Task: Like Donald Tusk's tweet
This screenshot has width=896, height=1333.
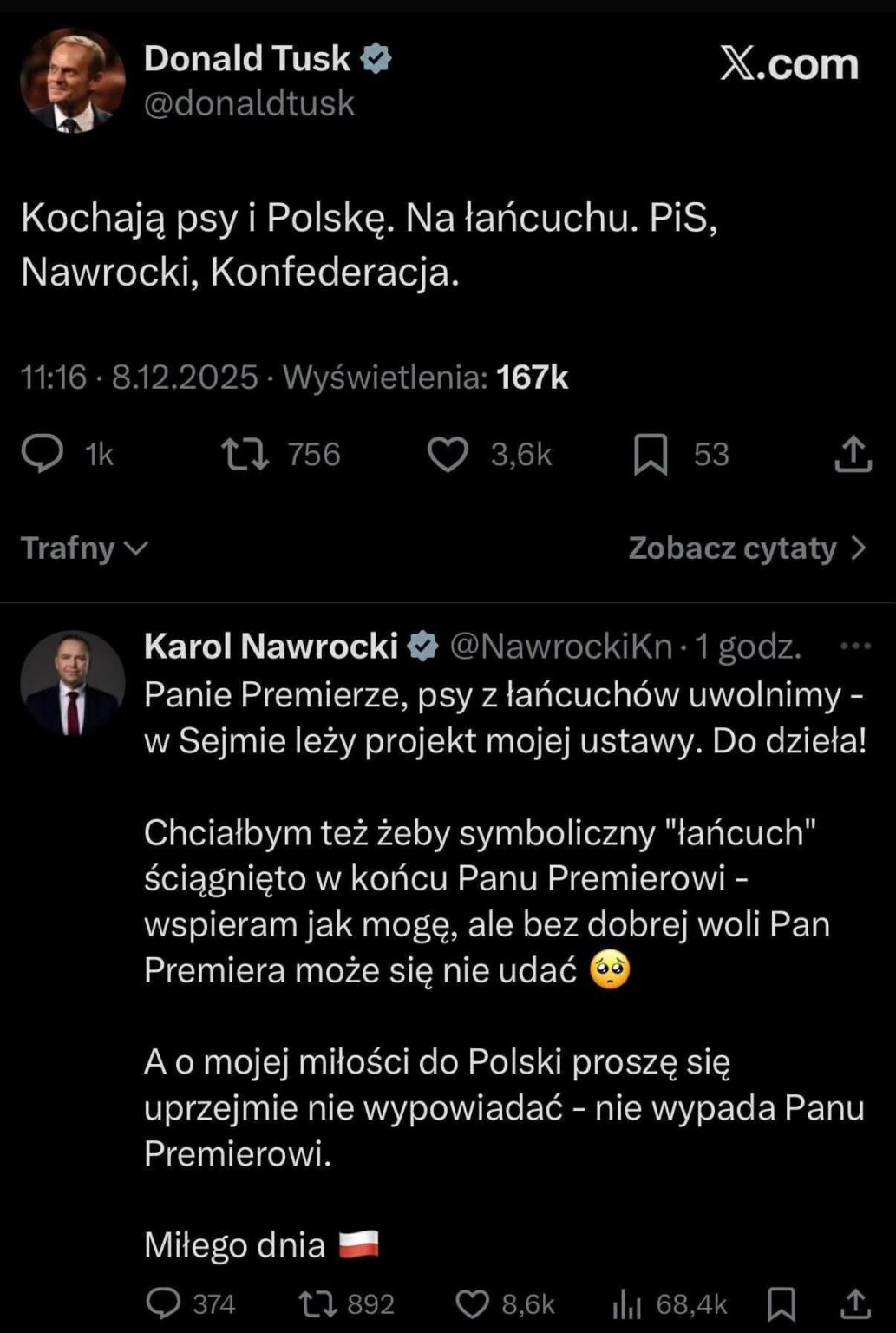Action: [448, 453]
